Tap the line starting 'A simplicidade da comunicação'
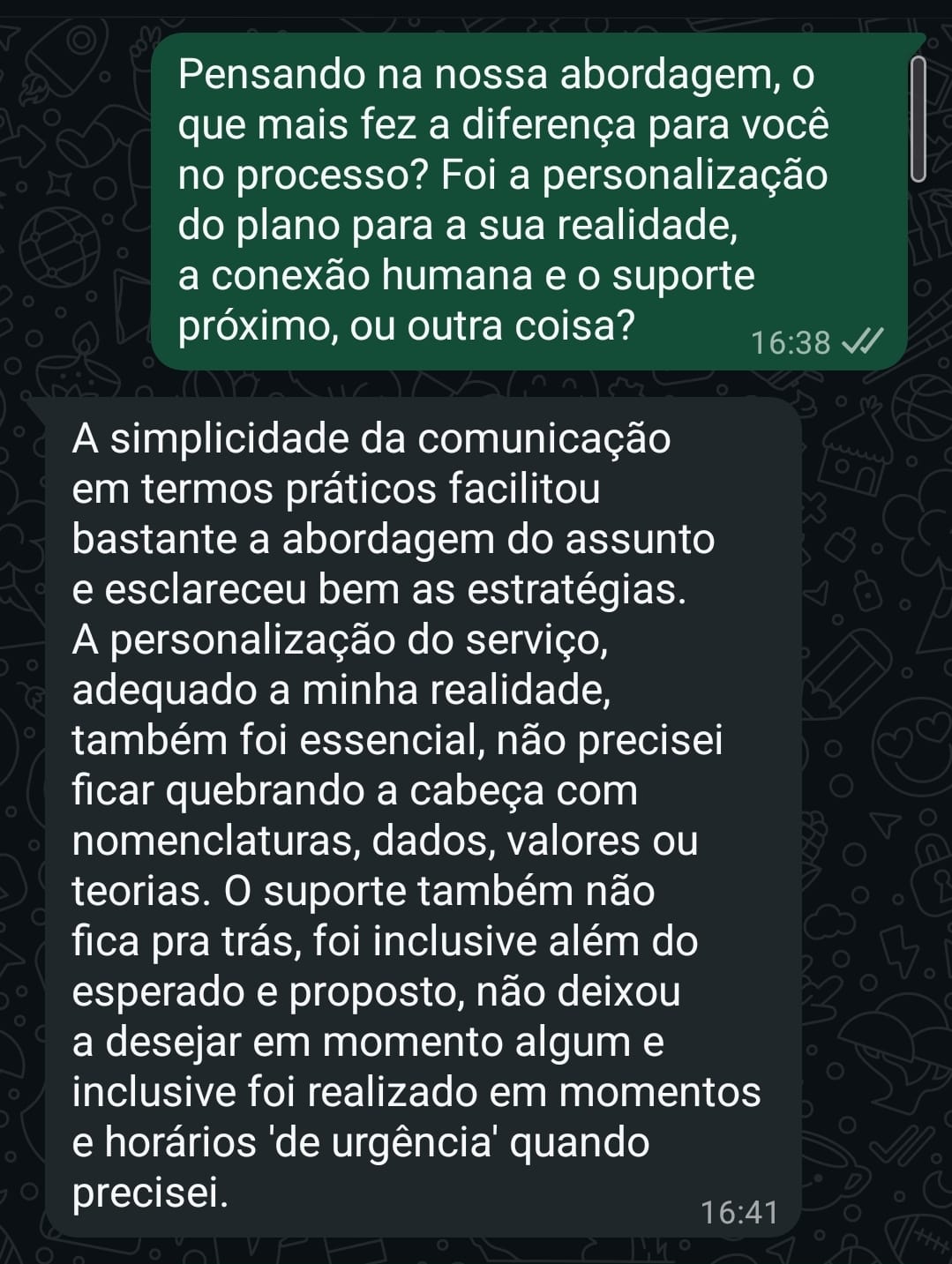The image size is (952, 1264). point(371,438)
